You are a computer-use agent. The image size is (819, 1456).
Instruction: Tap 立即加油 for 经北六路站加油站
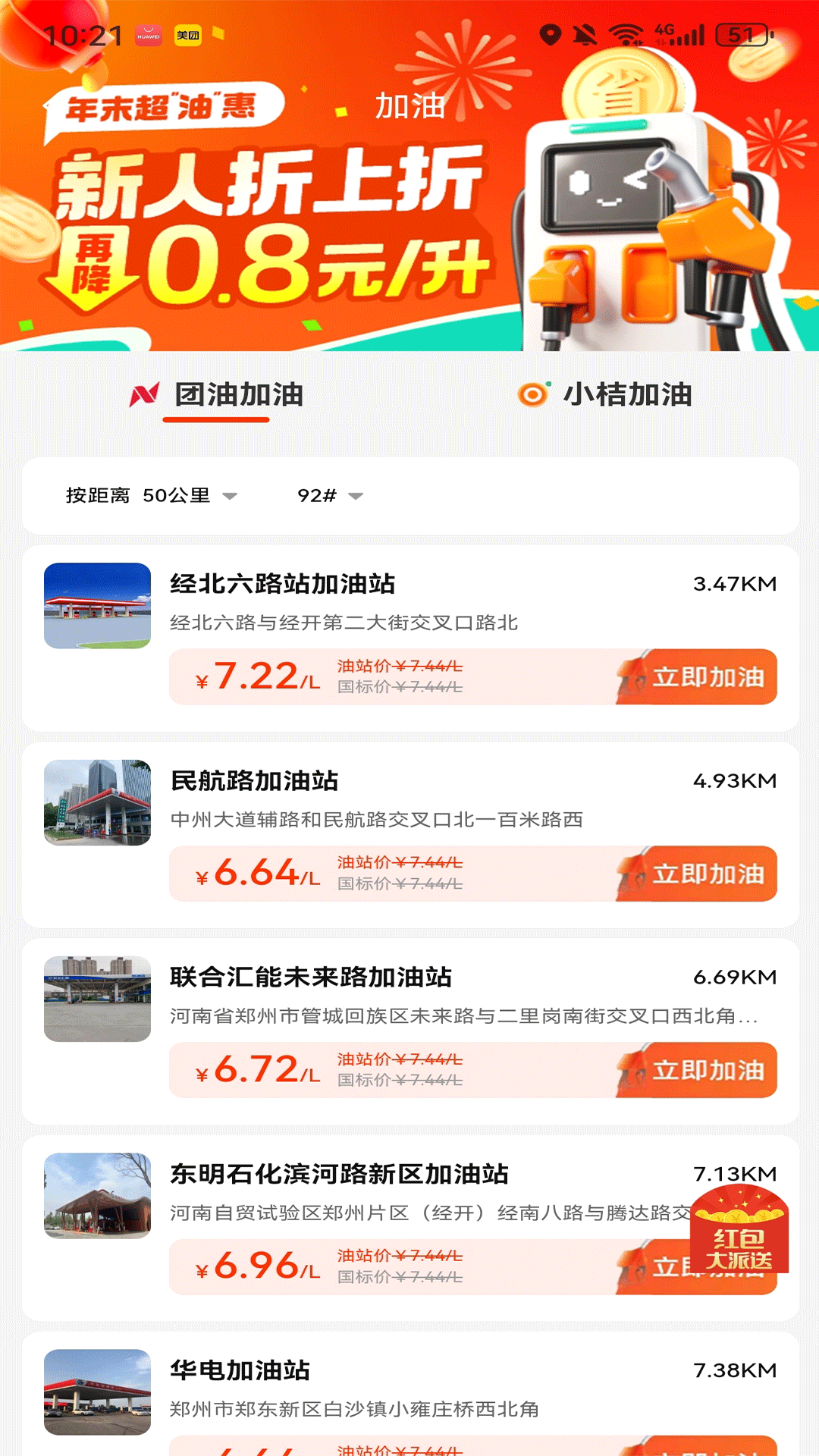699,677
